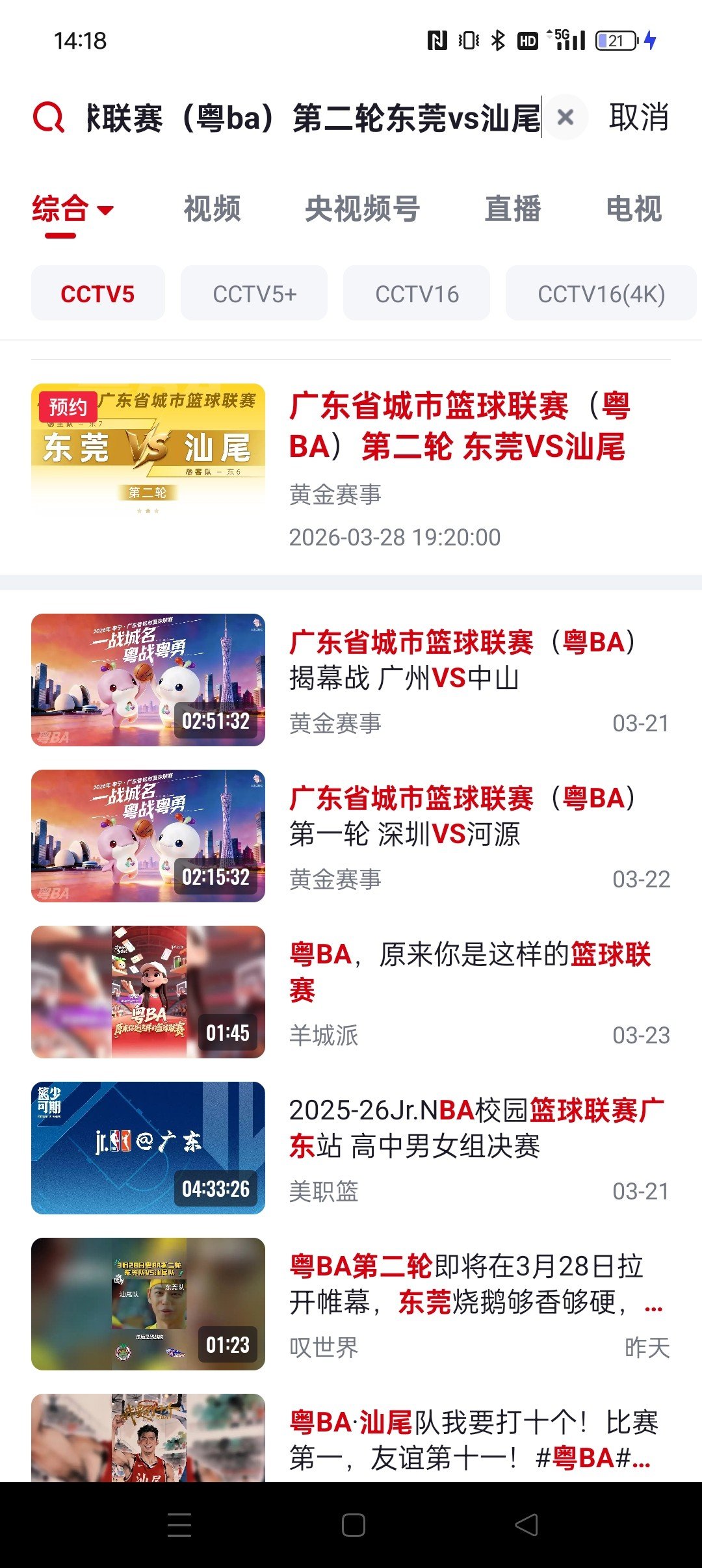The image size is (702, 1568).
Task: Go to the 电视 tab
Action: pyautogui.click(x=634, y=209)
